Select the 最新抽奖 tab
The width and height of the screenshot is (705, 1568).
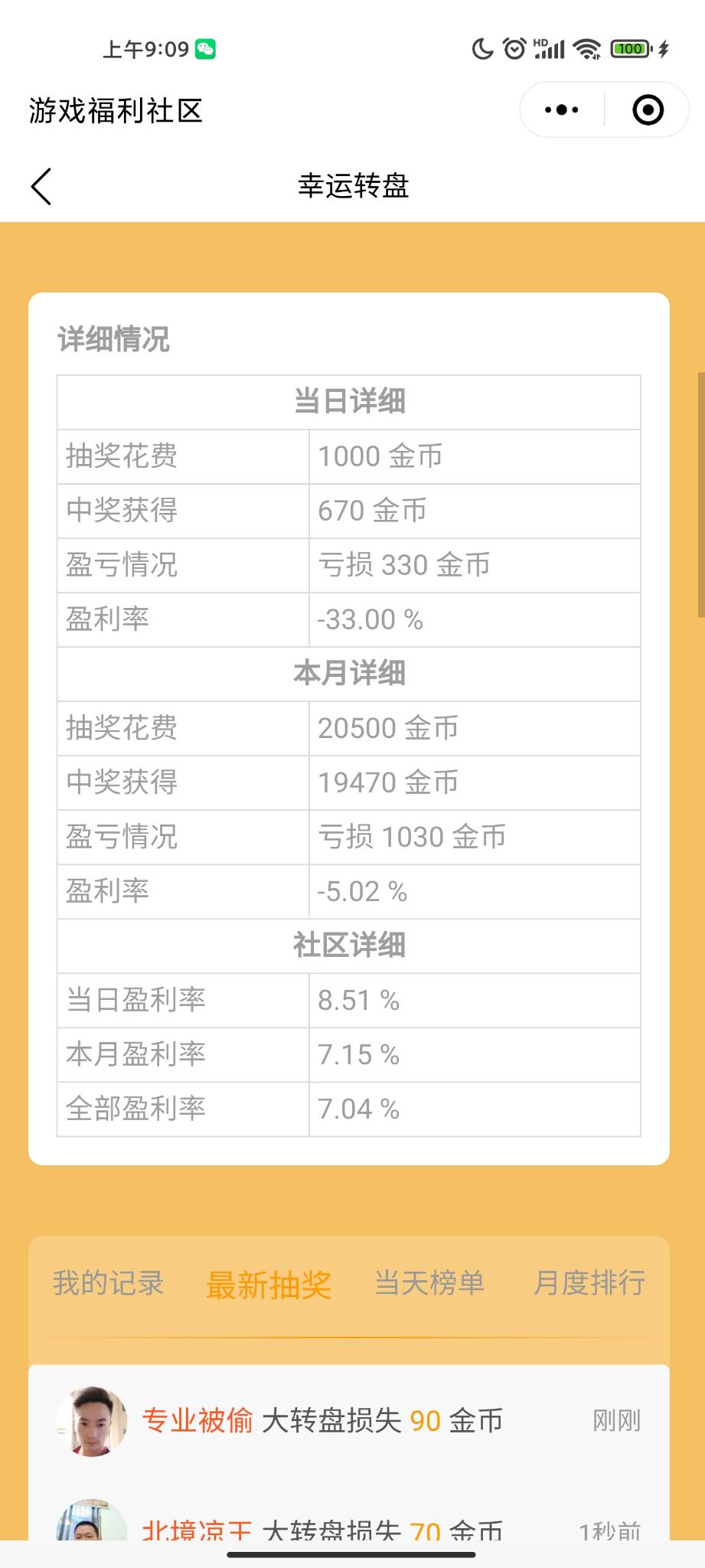(x=269, y=1284)
